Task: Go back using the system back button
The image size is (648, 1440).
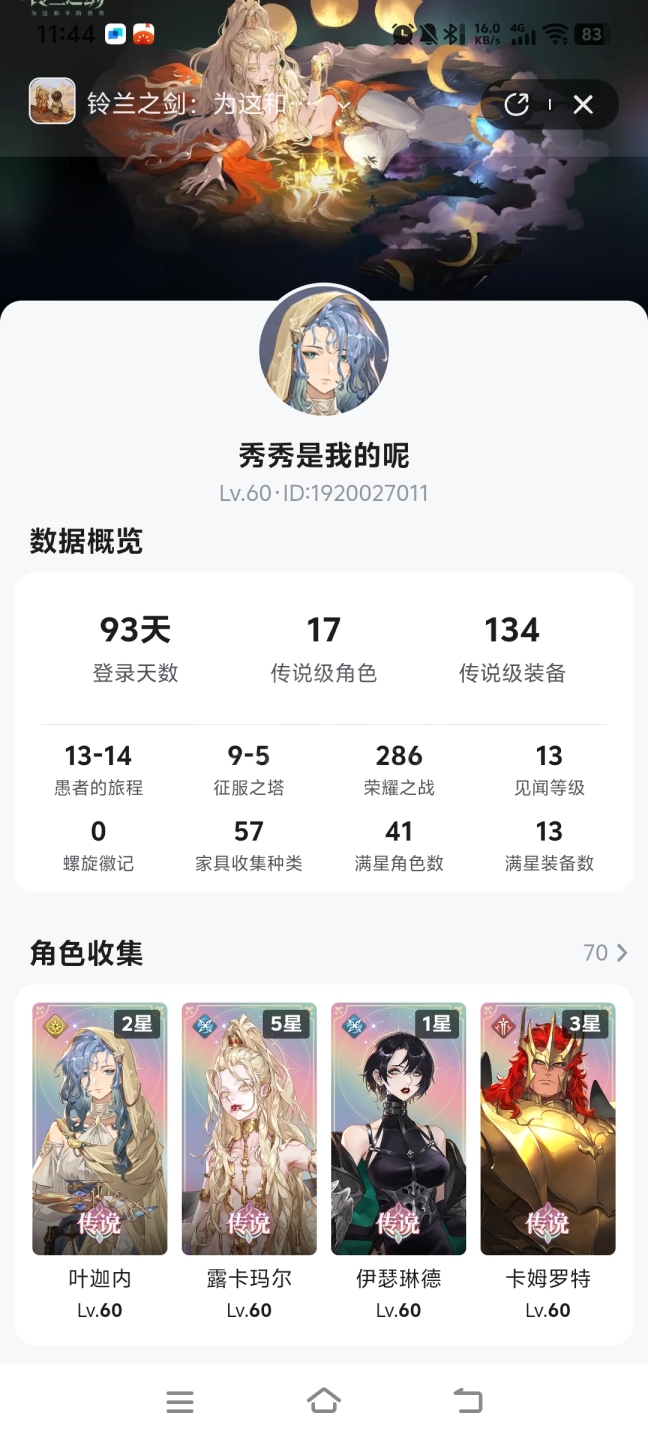Action: [x=468, y=1401]
